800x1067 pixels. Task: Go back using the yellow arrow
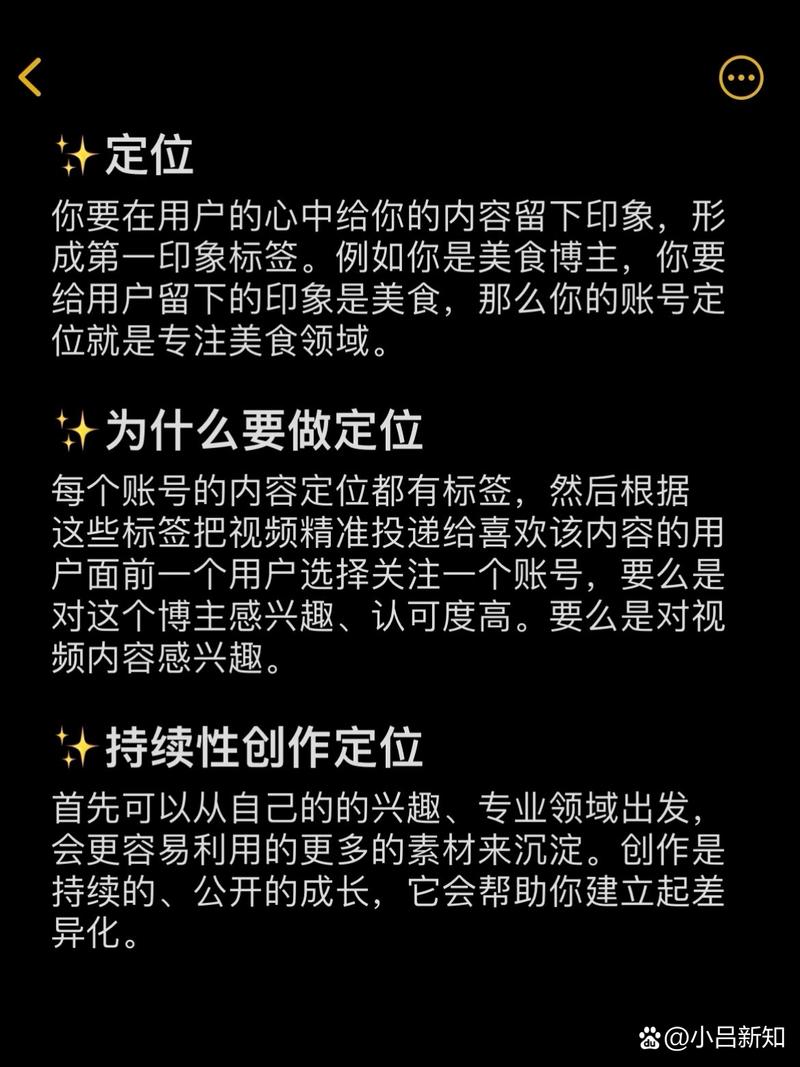(30, 77)
